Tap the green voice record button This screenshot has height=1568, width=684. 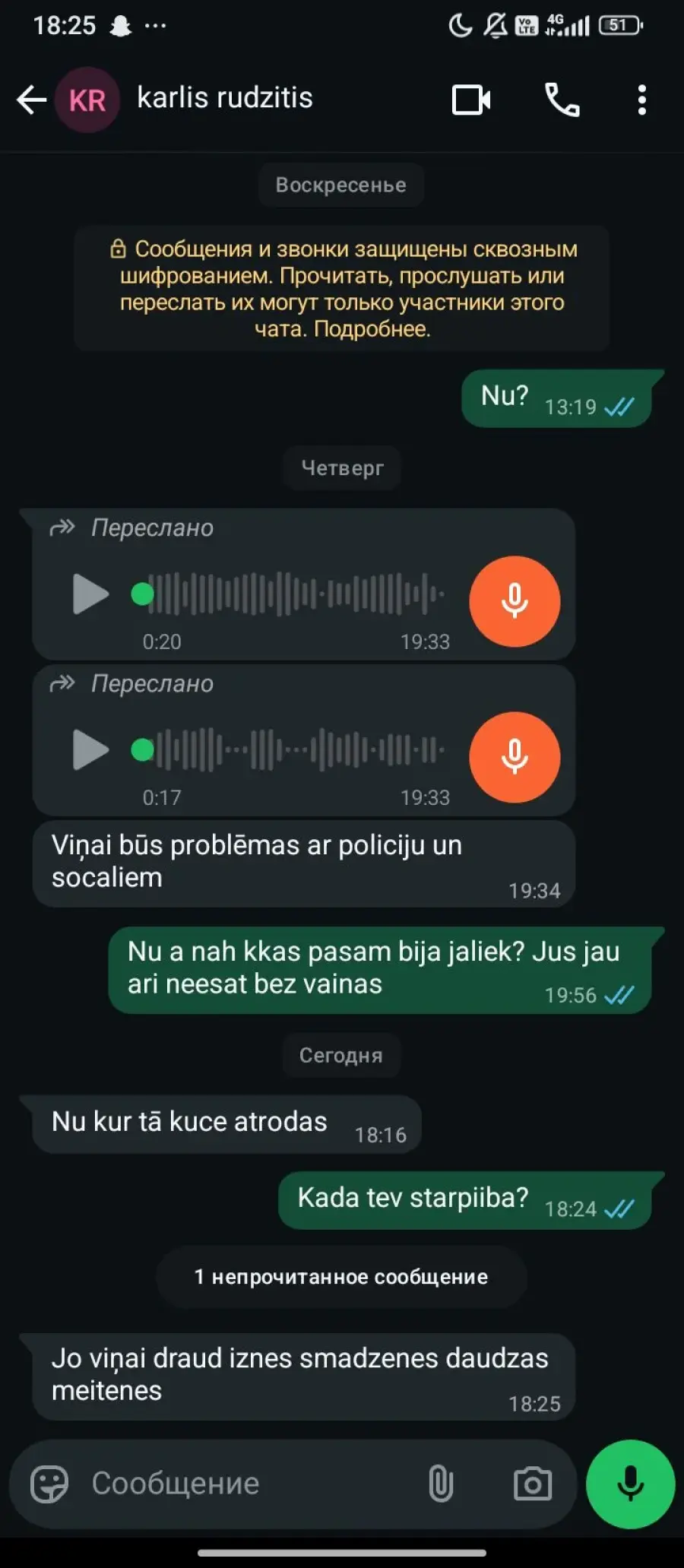pyautogui.click(x=630, y=1484)
